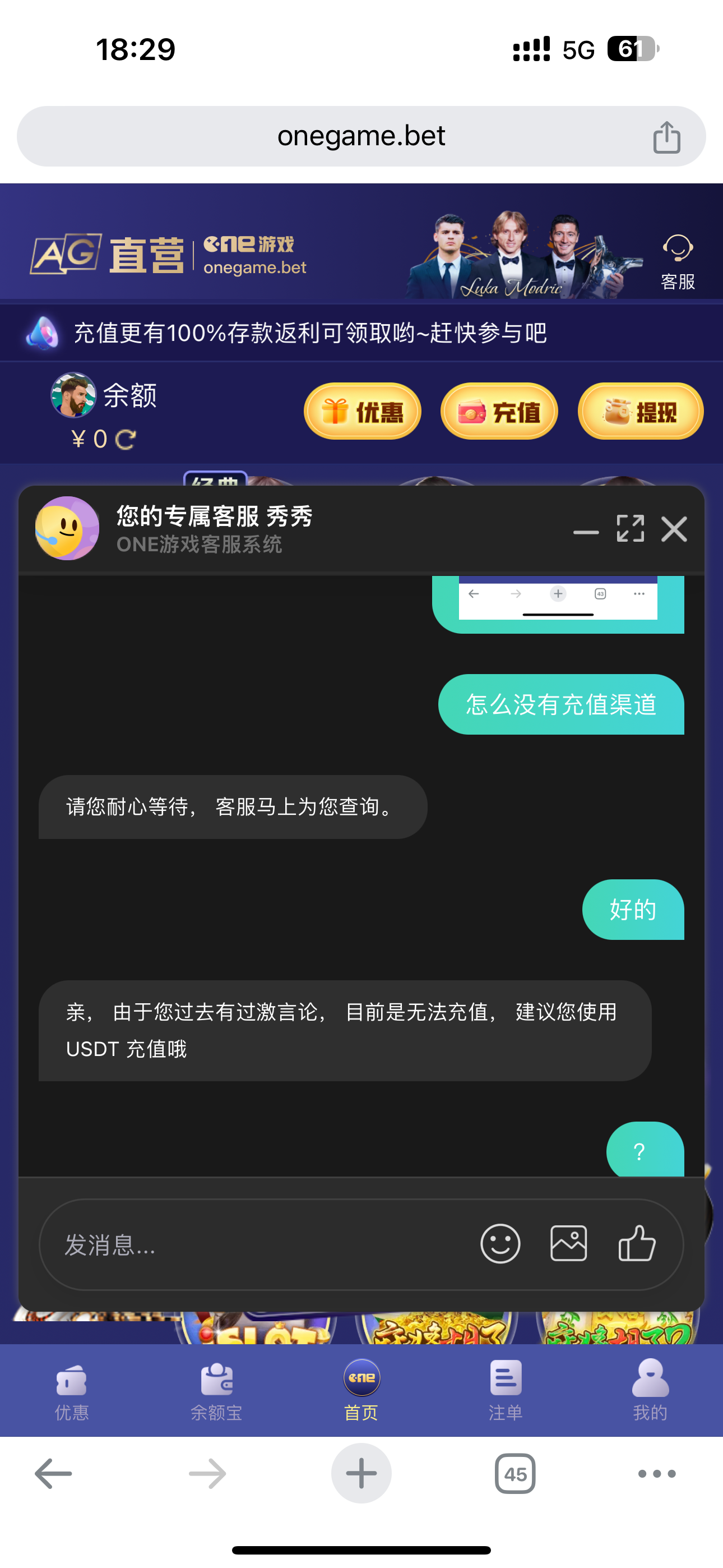Viewport: 723px width, 1568px height.
Task: View the 45 open browser tabs
Action: (515, 1474)
